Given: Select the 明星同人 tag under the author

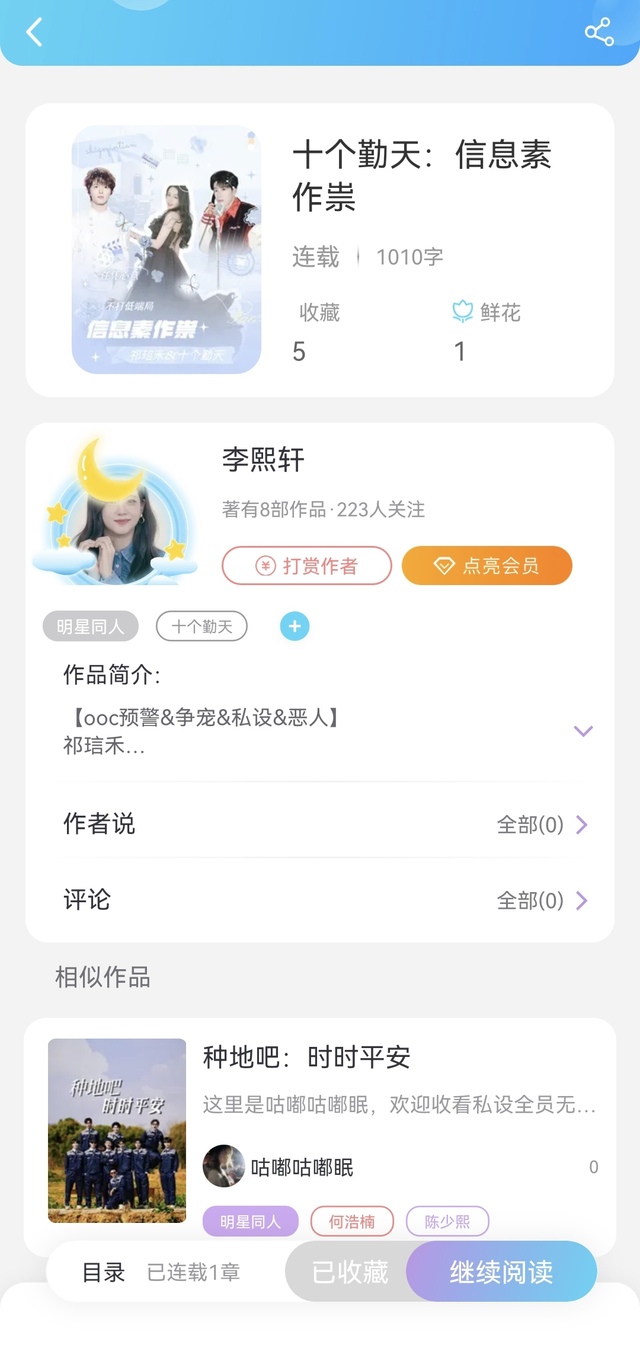Looking at the screenshot, I should pos(90,627).
